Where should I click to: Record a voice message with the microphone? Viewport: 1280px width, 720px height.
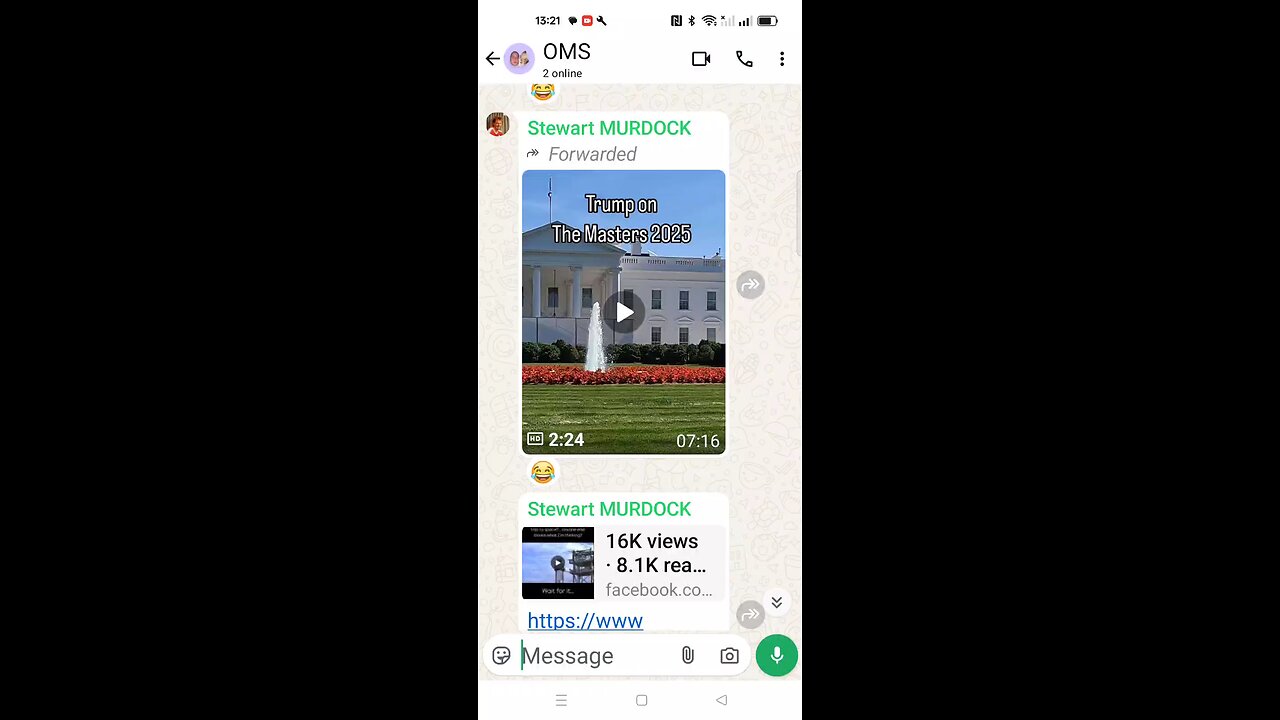click(777, 656)
